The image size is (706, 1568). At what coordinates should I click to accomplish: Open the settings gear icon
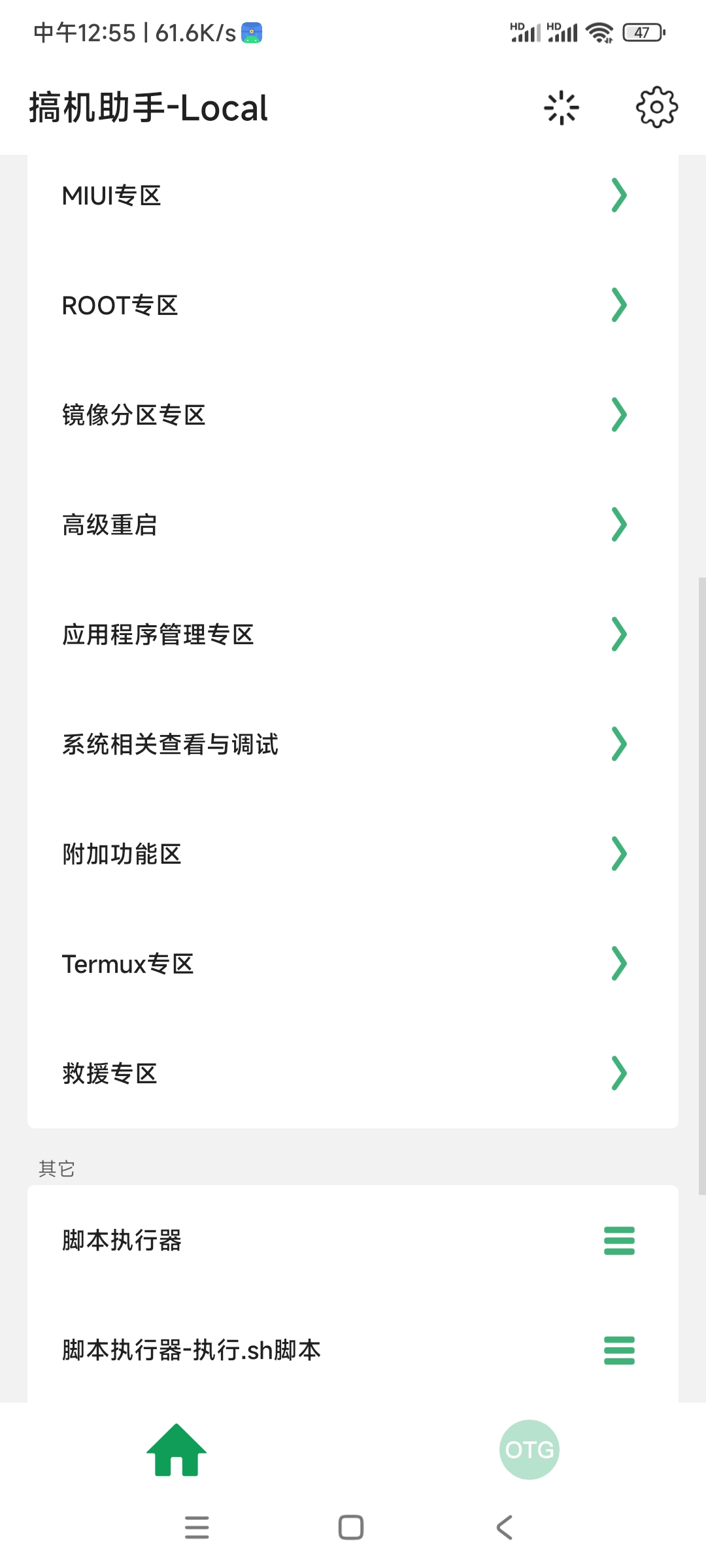click(x=656, y=108)
